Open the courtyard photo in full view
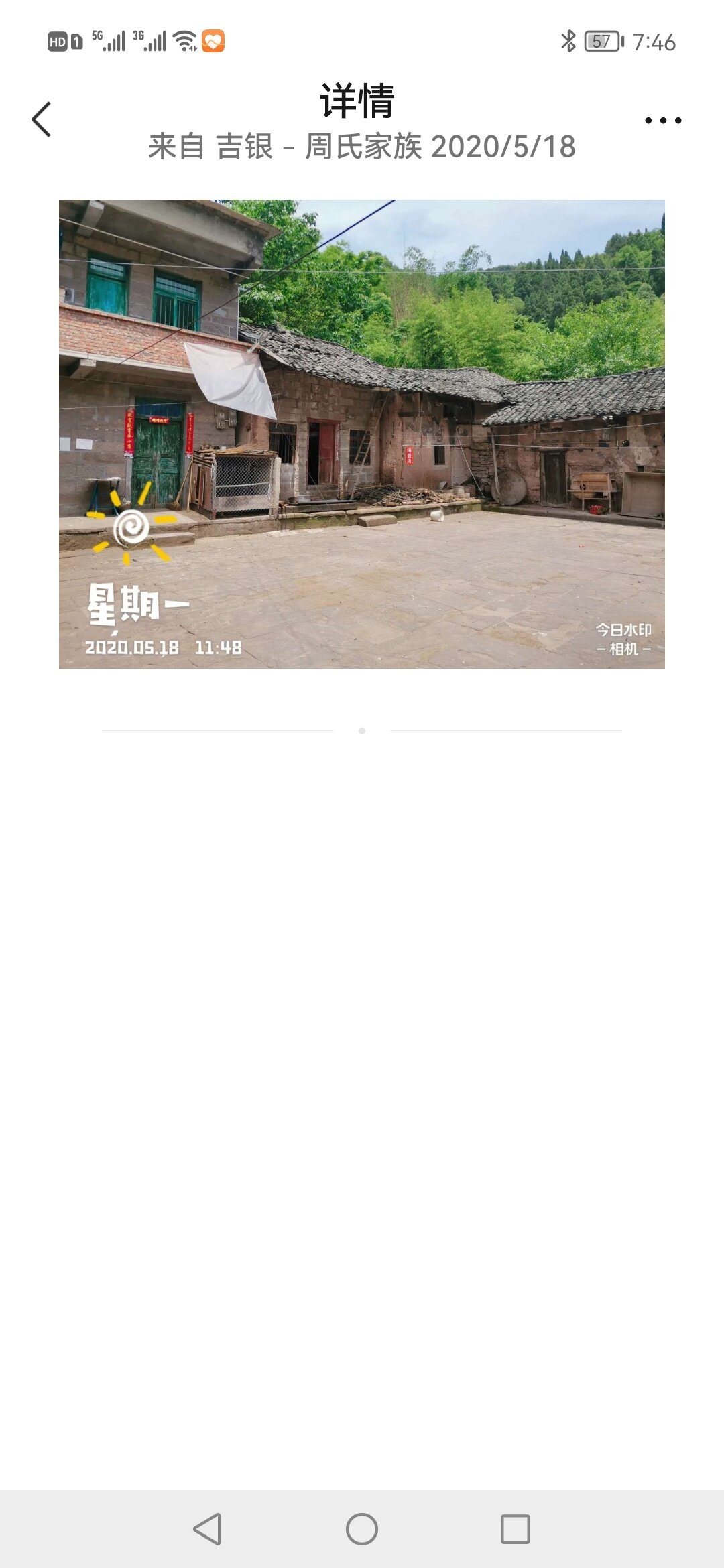724x1568 pixels. [362, 434]
